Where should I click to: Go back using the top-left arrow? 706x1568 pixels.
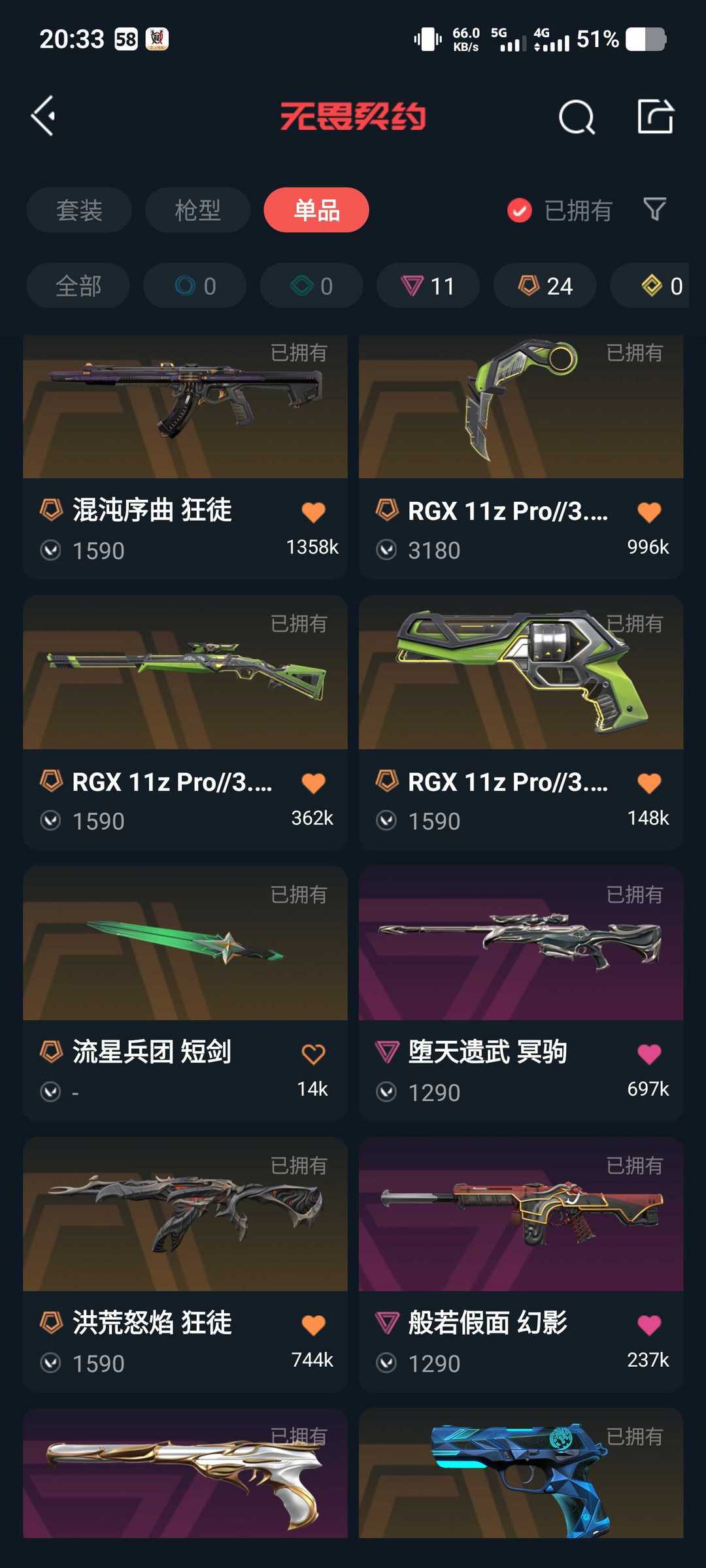(x=44, y=116)
